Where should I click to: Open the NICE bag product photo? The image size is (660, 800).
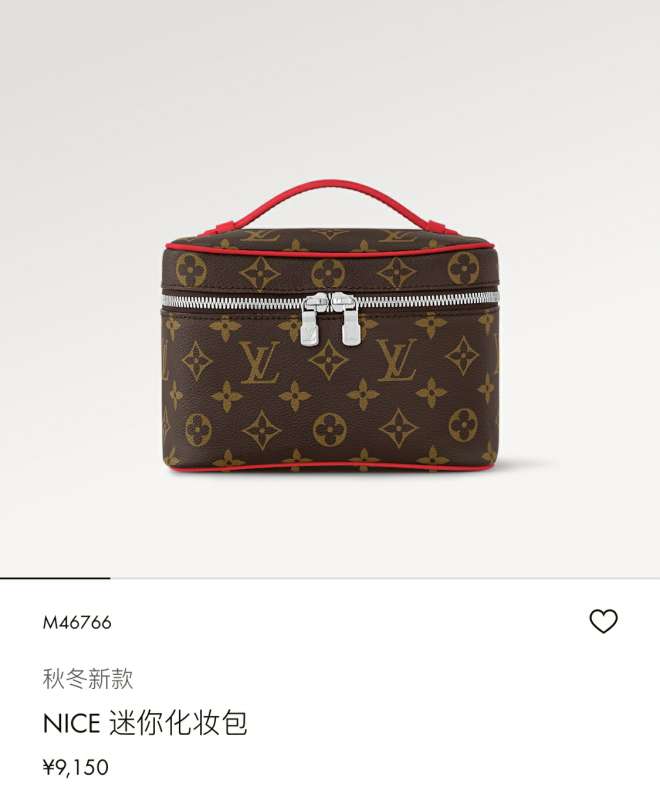coord(330,330)
